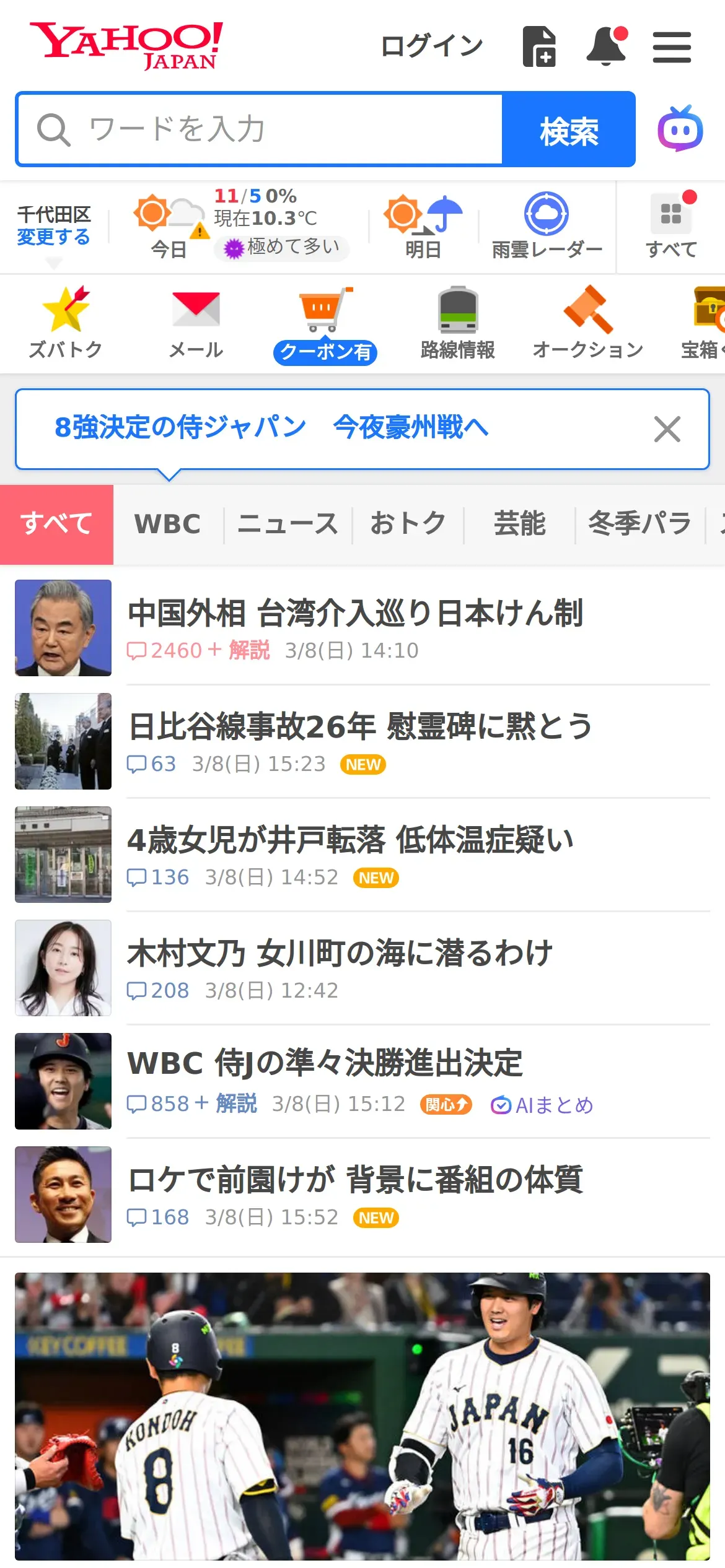Tap the ログイン login link
The height and width of the screenshot is (1568, 725).
pos(431,46)
